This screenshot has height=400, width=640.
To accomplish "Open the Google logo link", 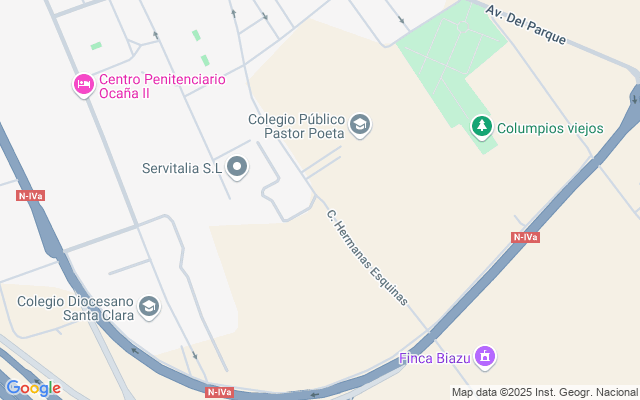I will tap(33, 388).
